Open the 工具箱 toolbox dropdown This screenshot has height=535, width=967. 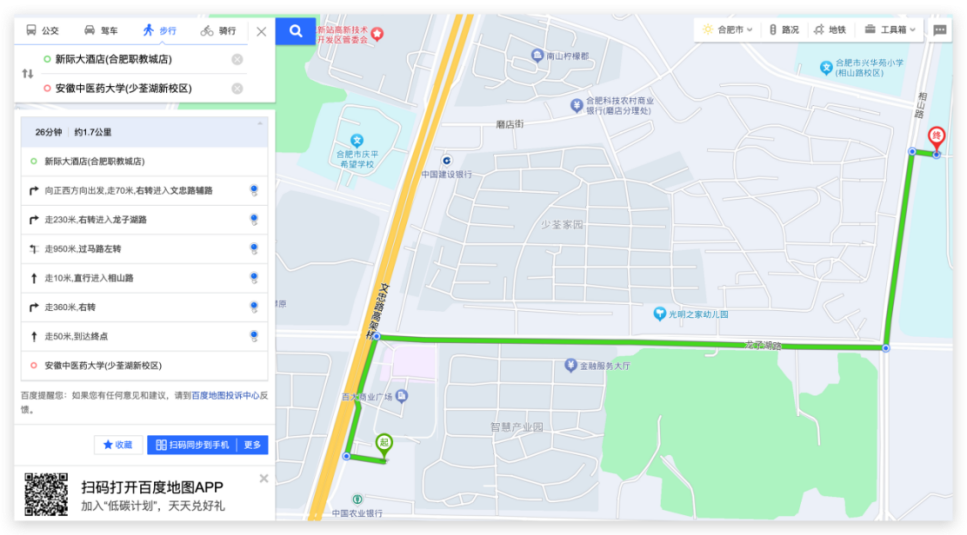[x=891, y=30]
